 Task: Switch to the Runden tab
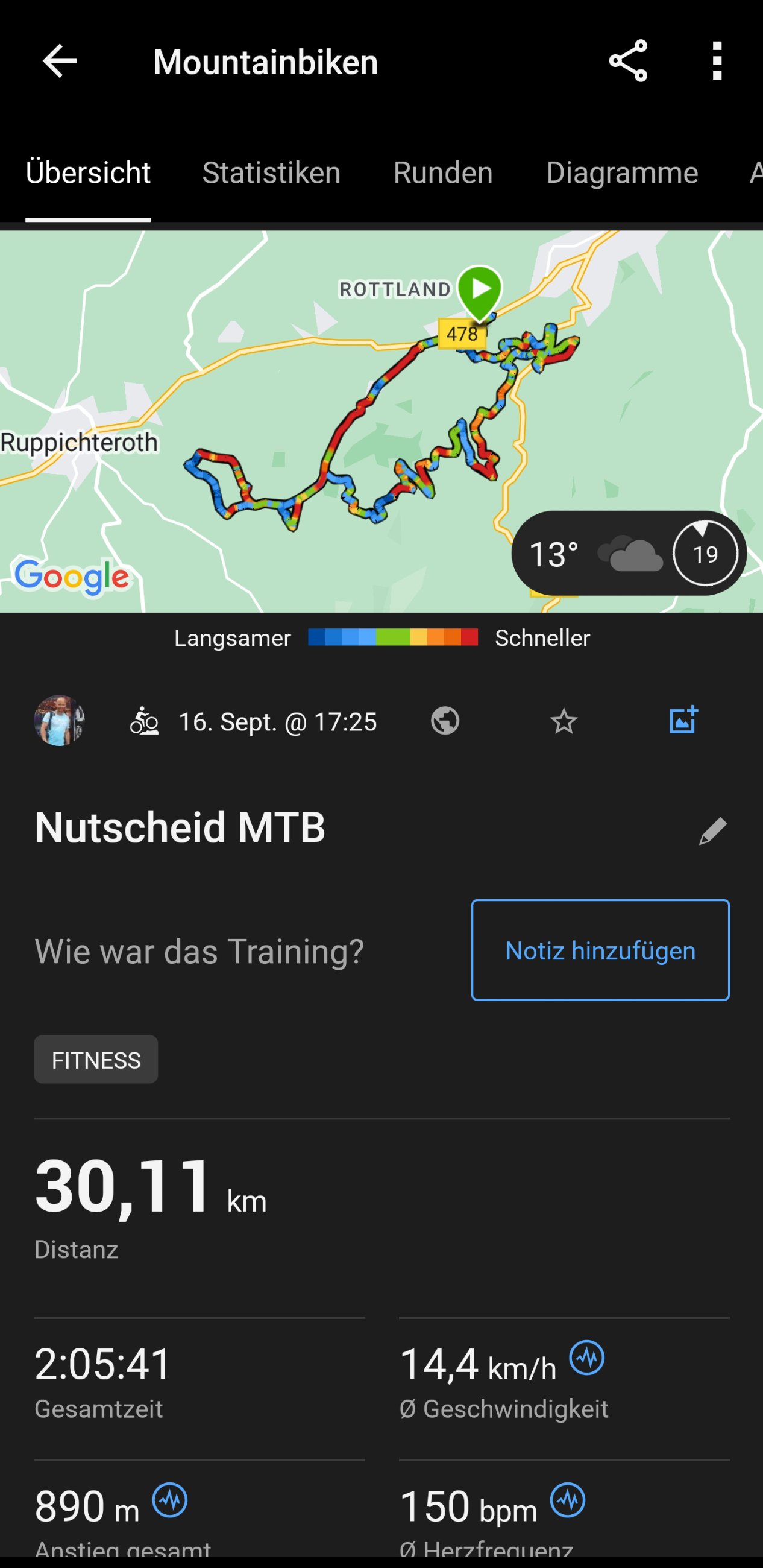[x=442, y=173]
